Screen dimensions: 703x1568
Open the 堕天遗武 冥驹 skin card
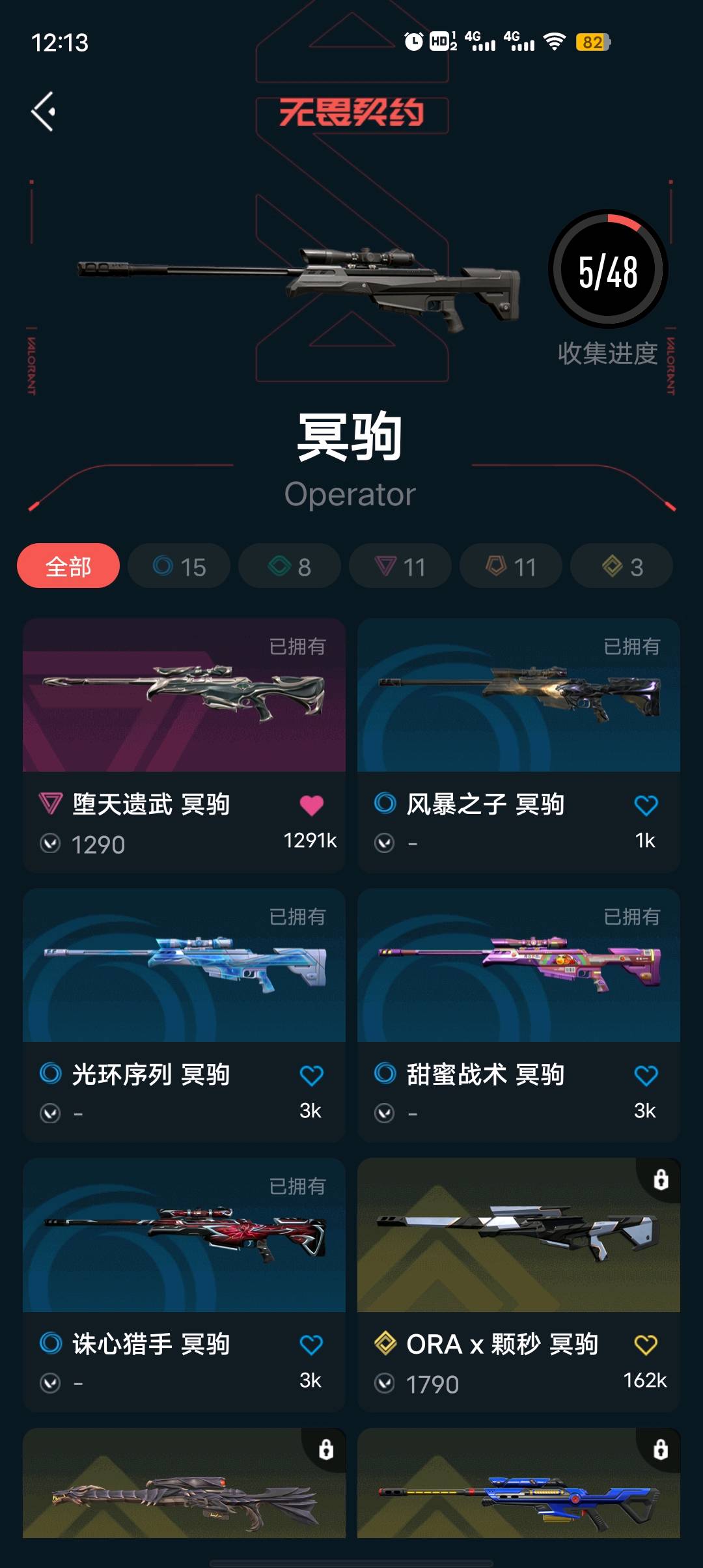click(184, 695)
